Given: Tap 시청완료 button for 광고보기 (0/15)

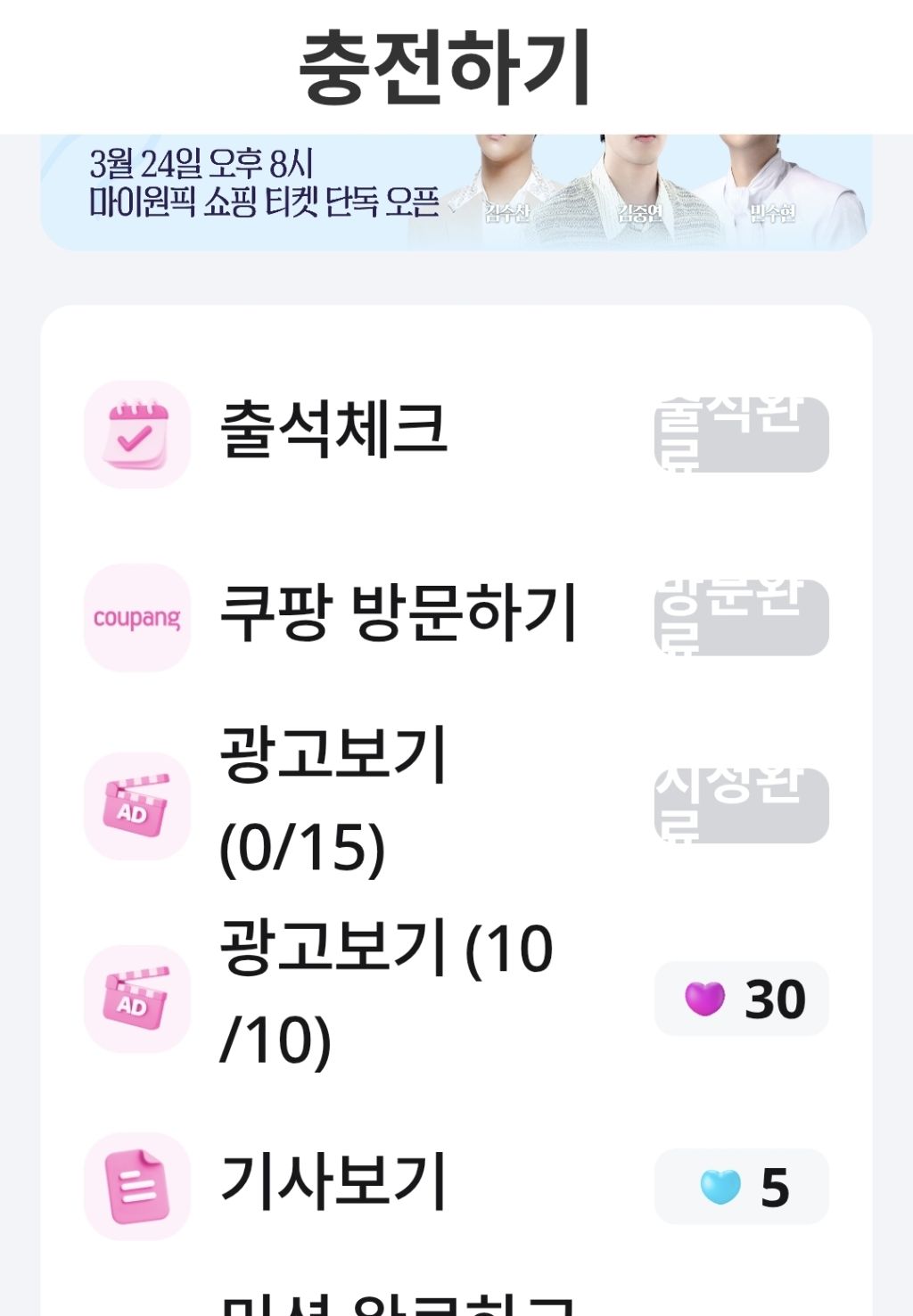Looking at the screenshot, I should (742, 806).
